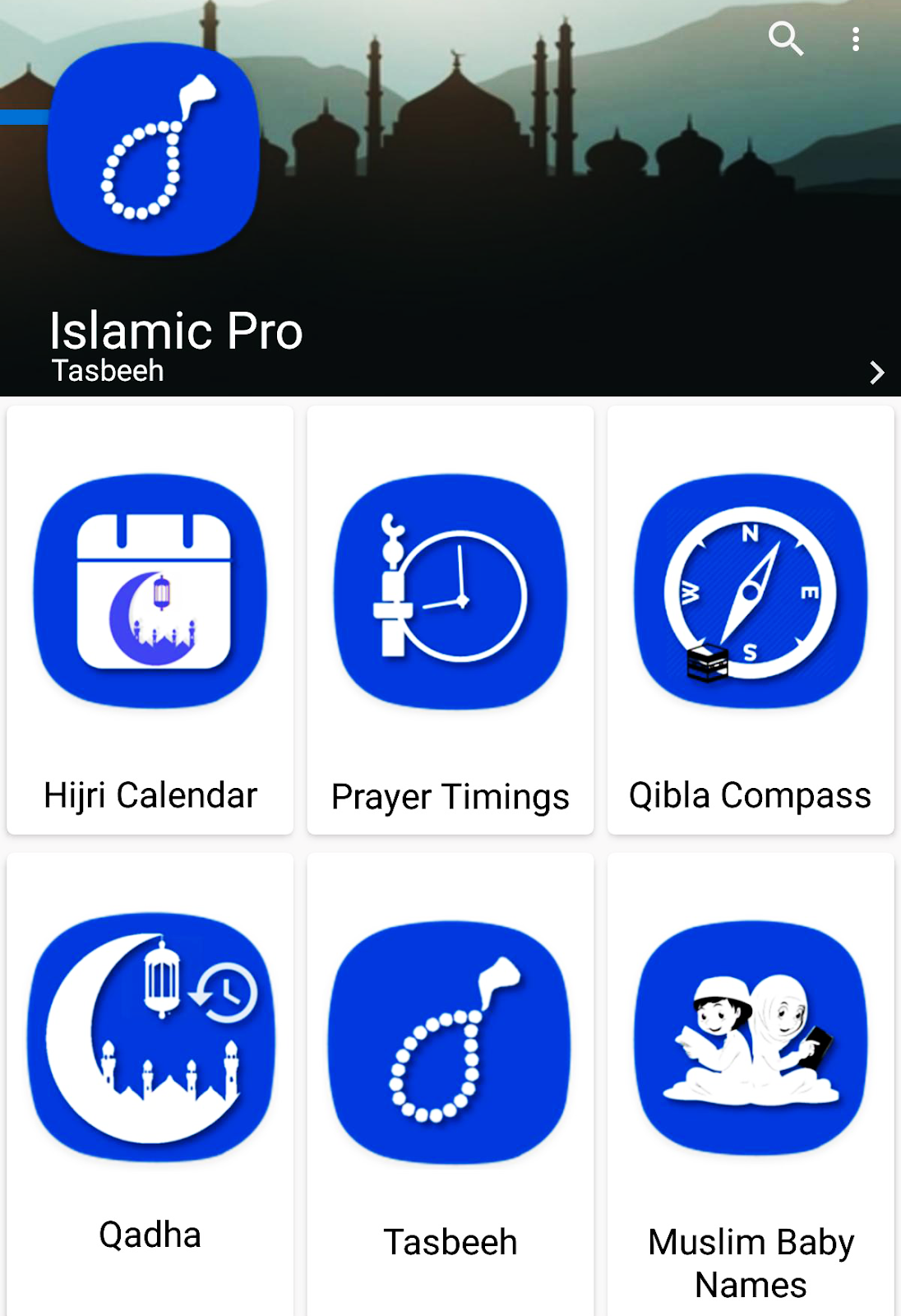The height and width of the screenshot is (1316, 901).
Task: Open the search icon
Action: [787, 38]
